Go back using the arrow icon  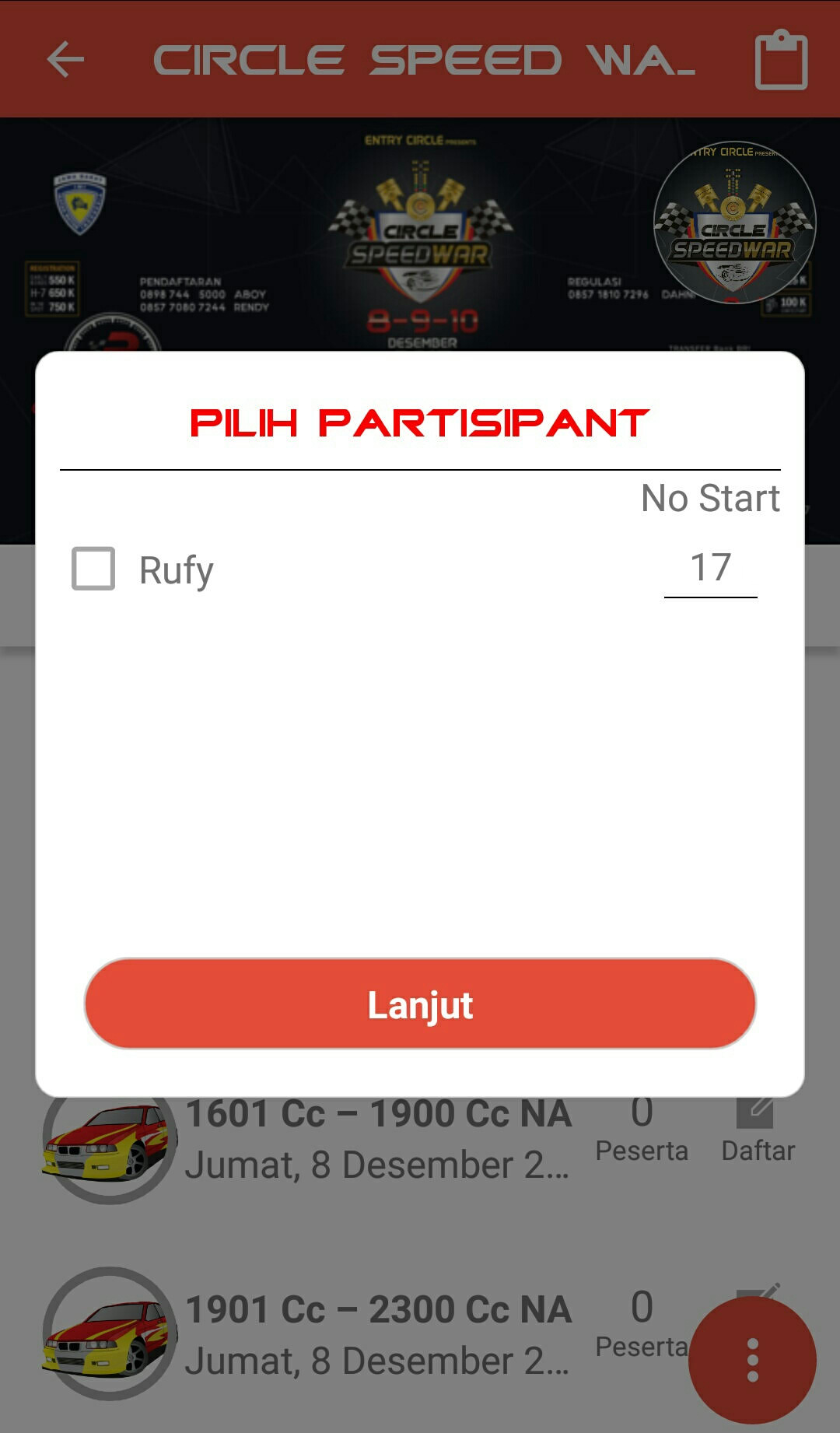pos(65,60)
